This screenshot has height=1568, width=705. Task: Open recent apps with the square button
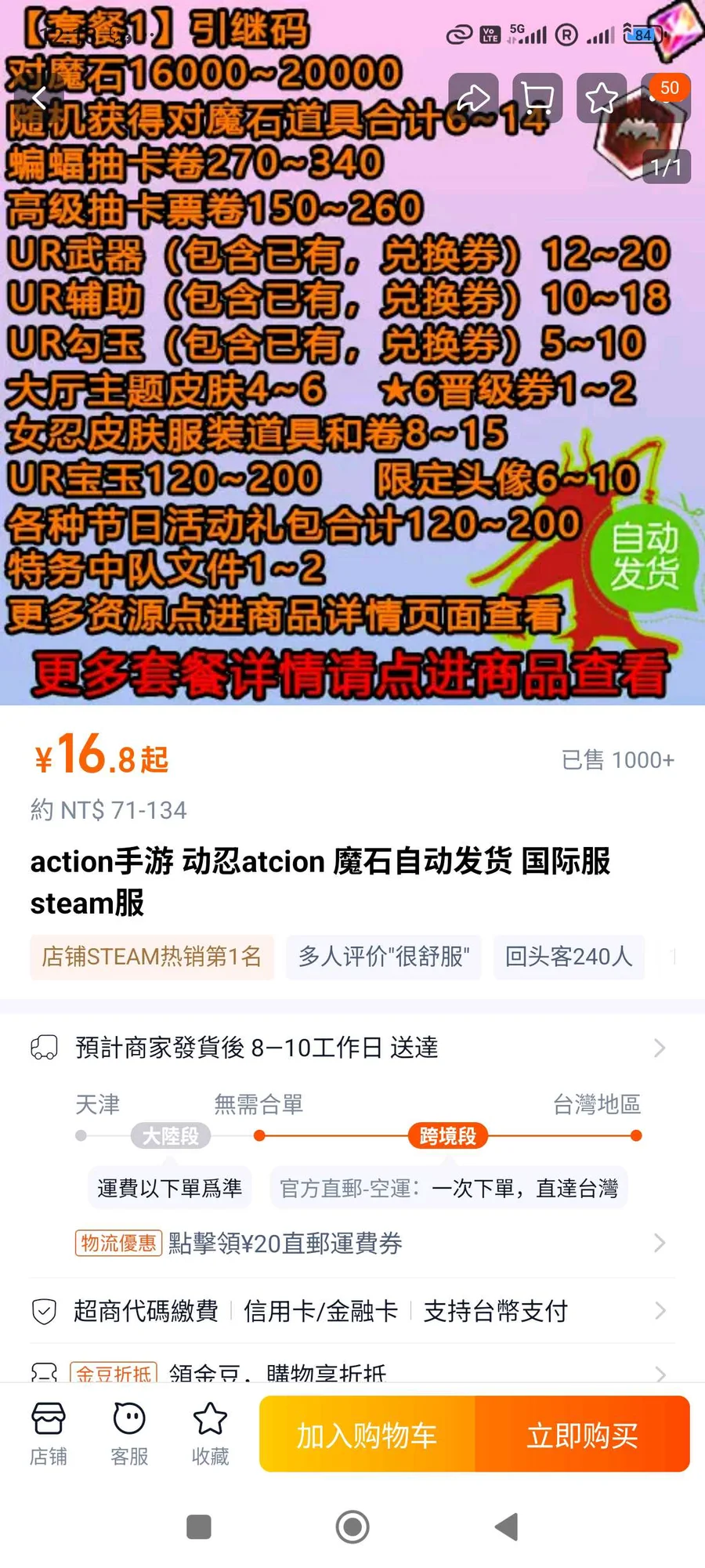(199, 1526)
